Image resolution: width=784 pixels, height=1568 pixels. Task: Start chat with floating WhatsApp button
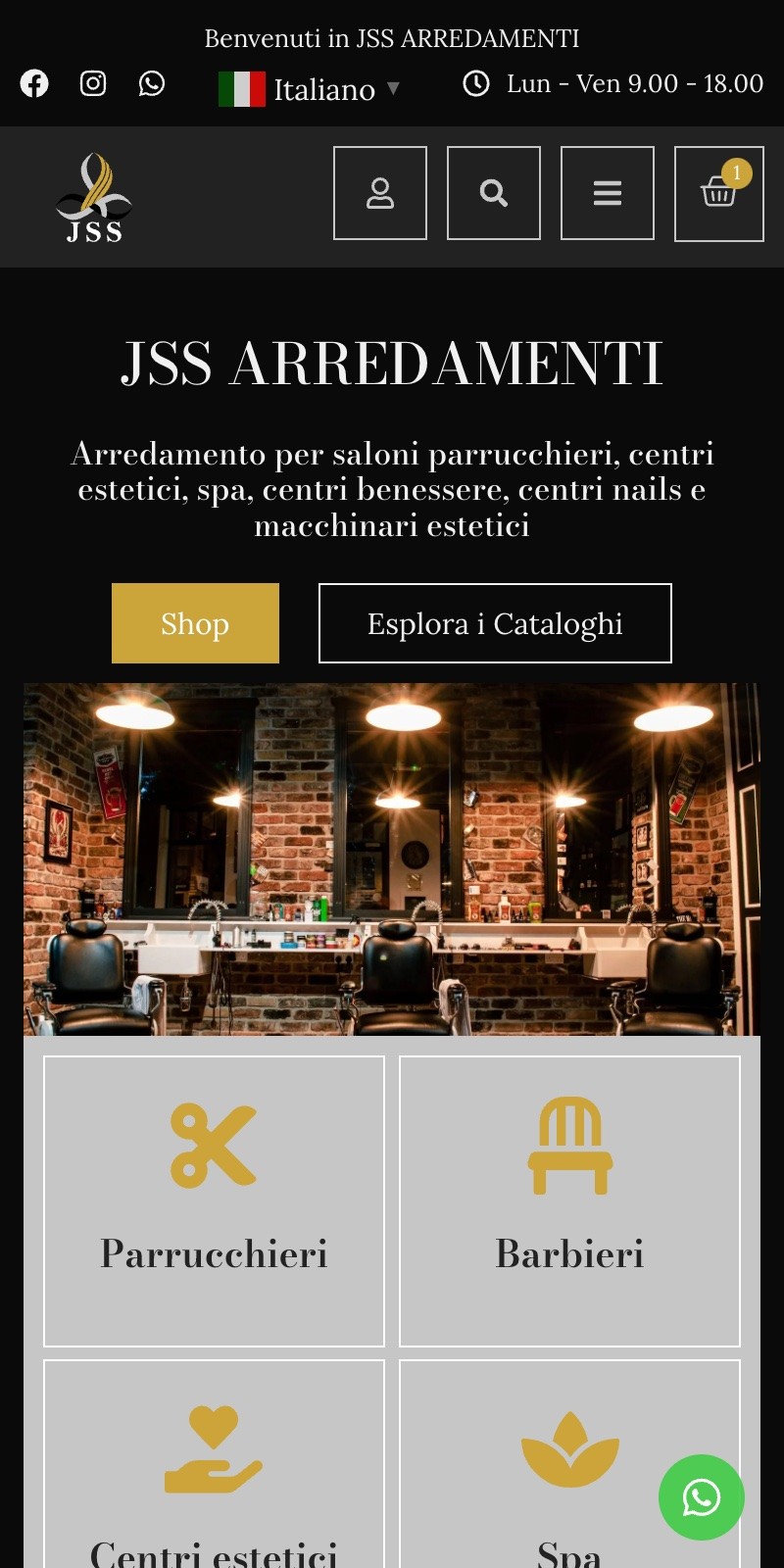(702, 1497)
